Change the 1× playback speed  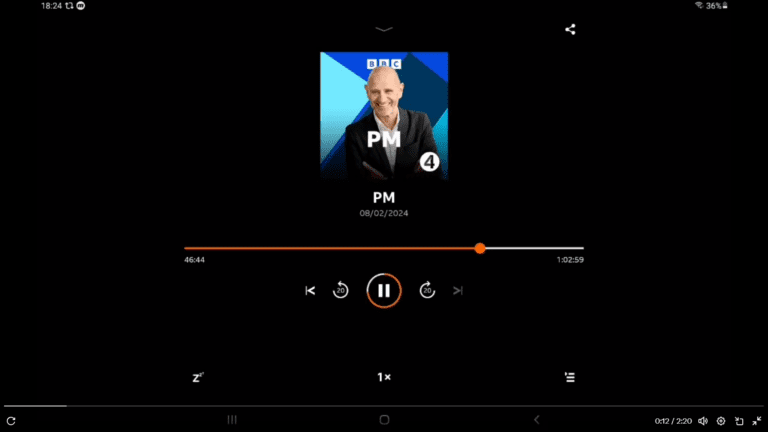[x=384, y=377]
